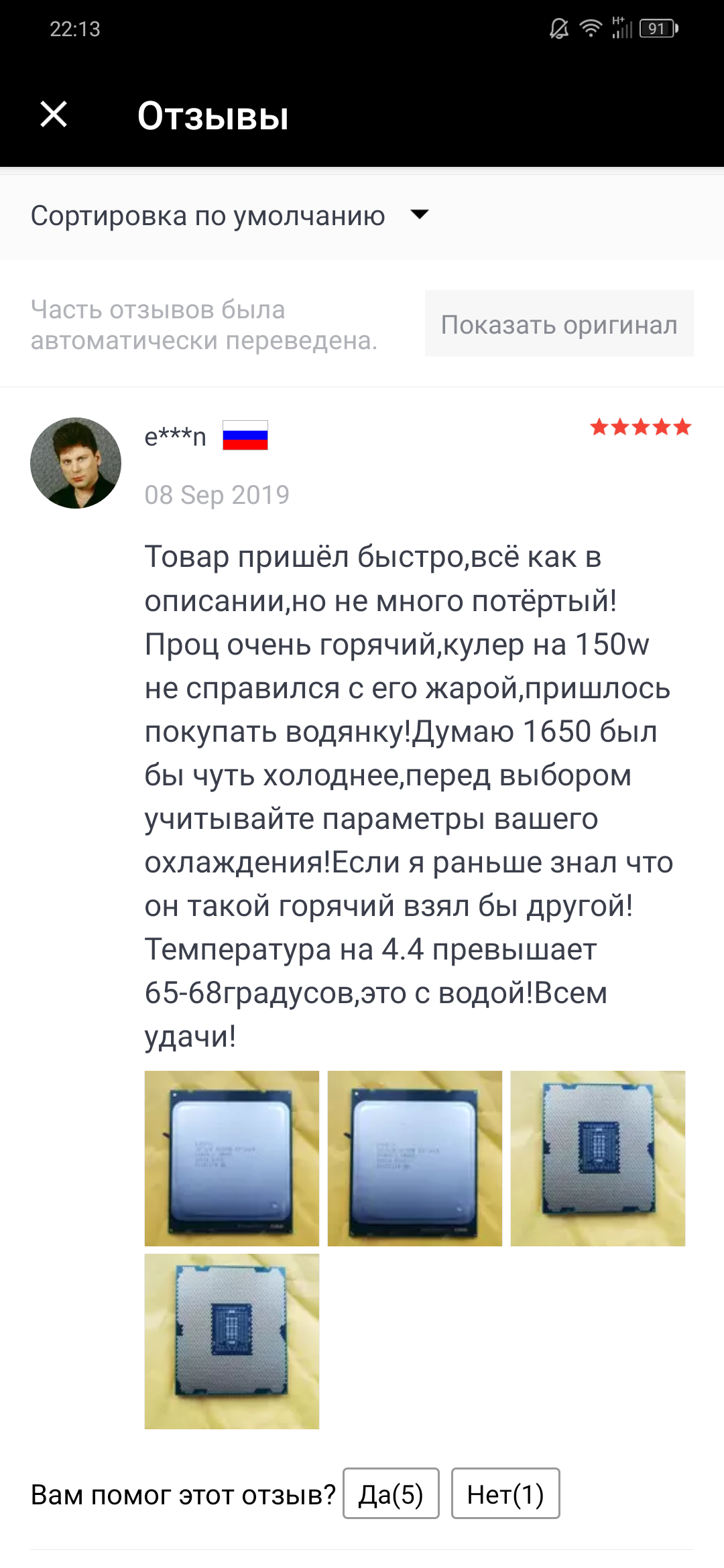724x1568 pixels.
Task: View the second review photo of the processor top
Action: coord(415,1158)
